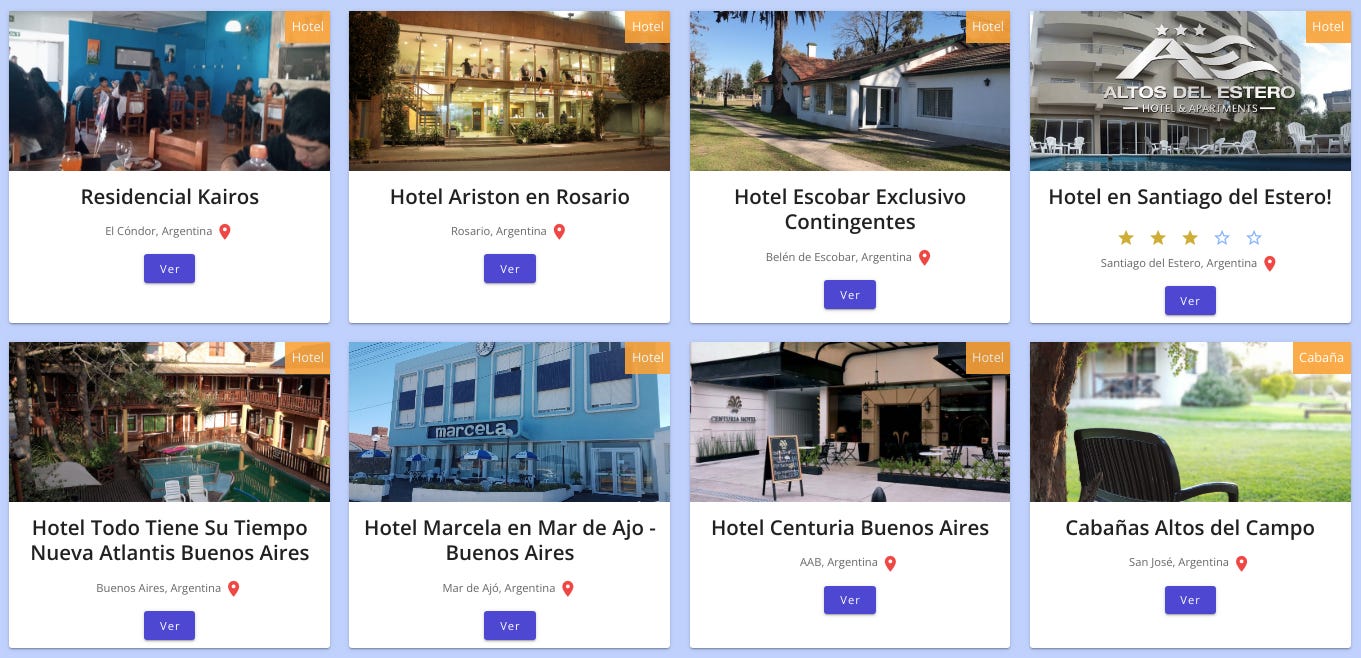
Task: Open Ver button for Hotel Marcela
Action: point(509,626)
